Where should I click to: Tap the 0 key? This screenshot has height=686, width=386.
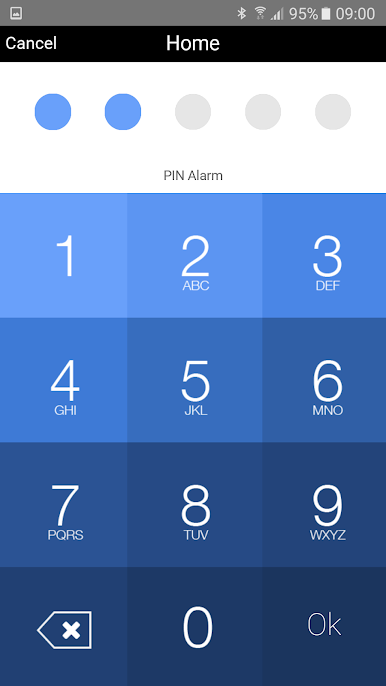pos(195,626)
